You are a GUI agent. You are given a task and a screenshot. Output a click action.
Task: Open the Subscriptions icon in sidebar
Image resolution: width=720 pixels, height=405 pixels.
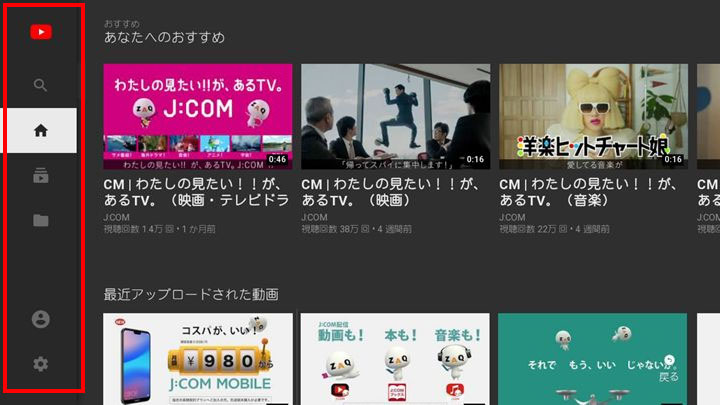[x=40, y=176]
